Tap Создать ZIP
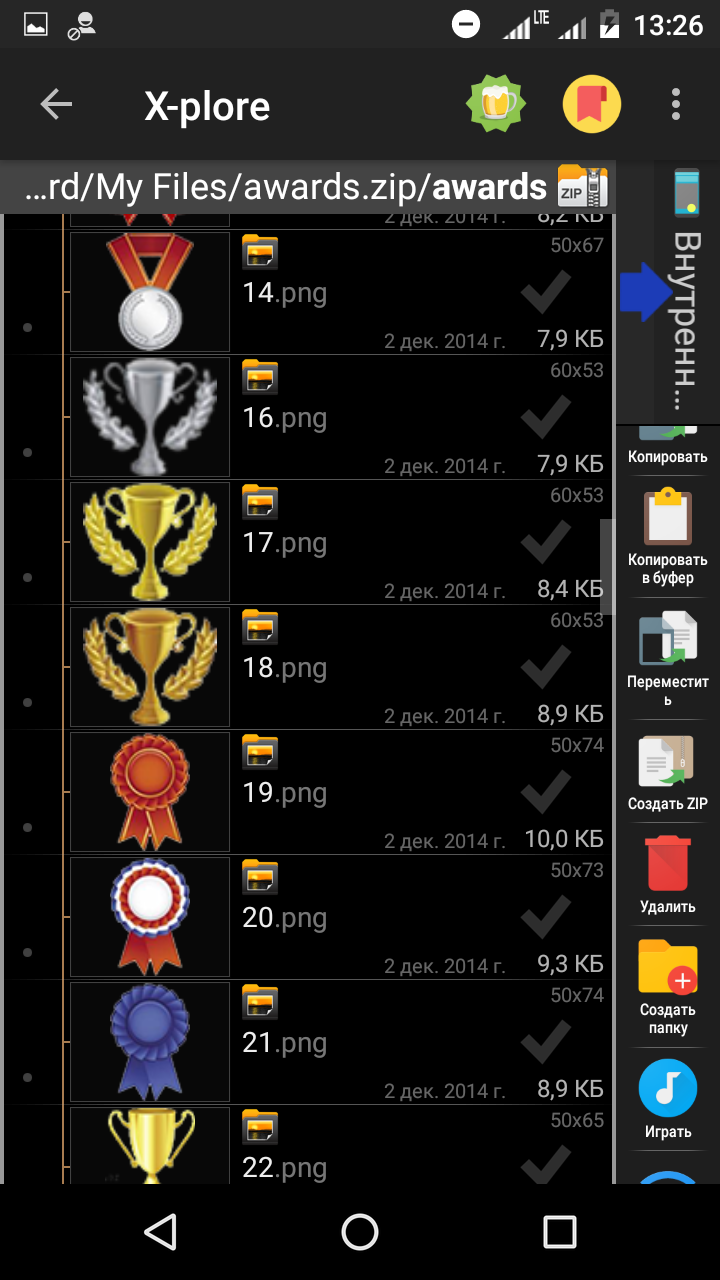 (667, 773)
